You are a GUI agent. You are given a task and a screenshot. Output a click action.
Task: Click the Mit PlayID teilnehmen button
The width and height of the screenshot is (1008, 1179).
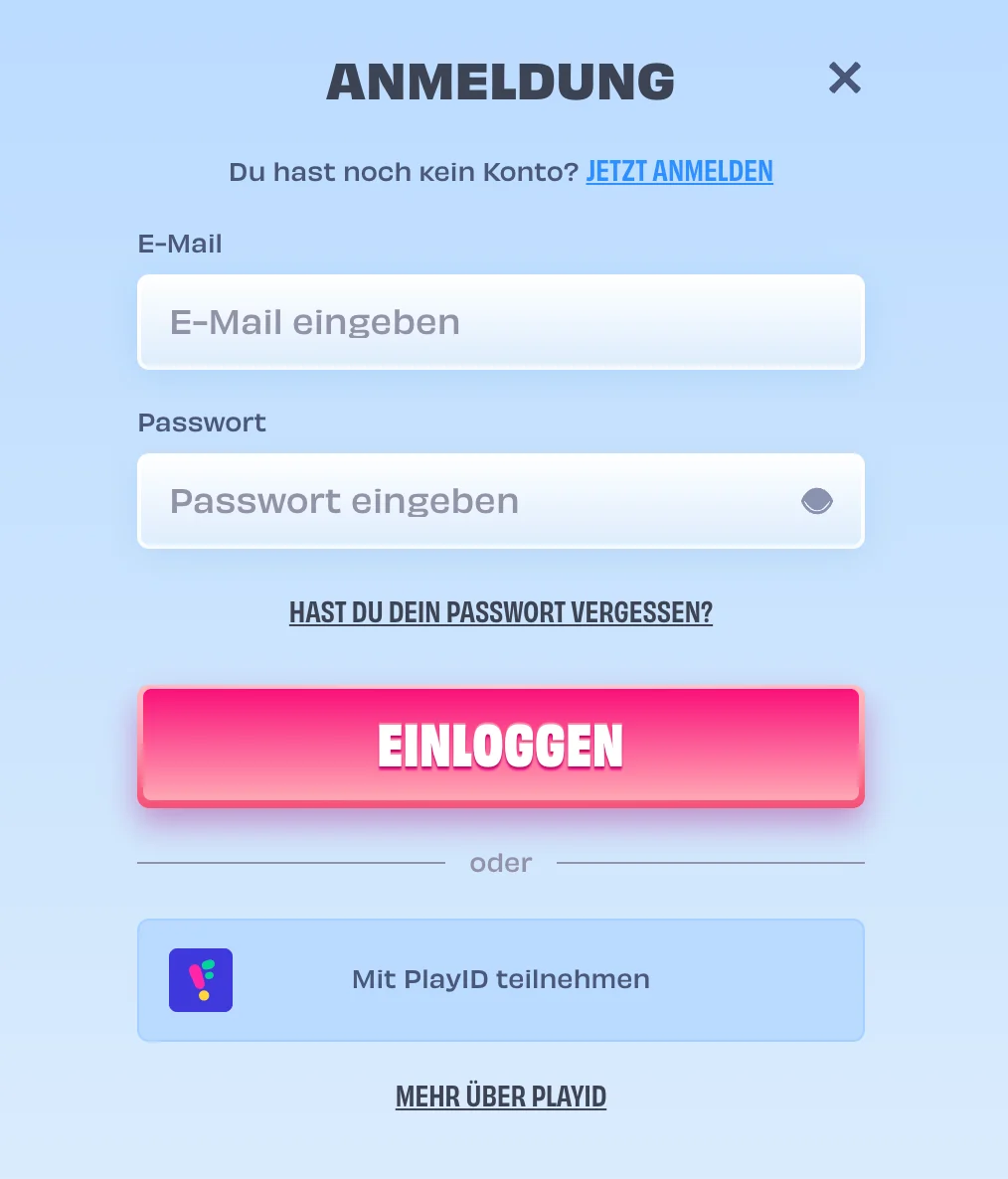pyautogui.click(x=500, y=980)
